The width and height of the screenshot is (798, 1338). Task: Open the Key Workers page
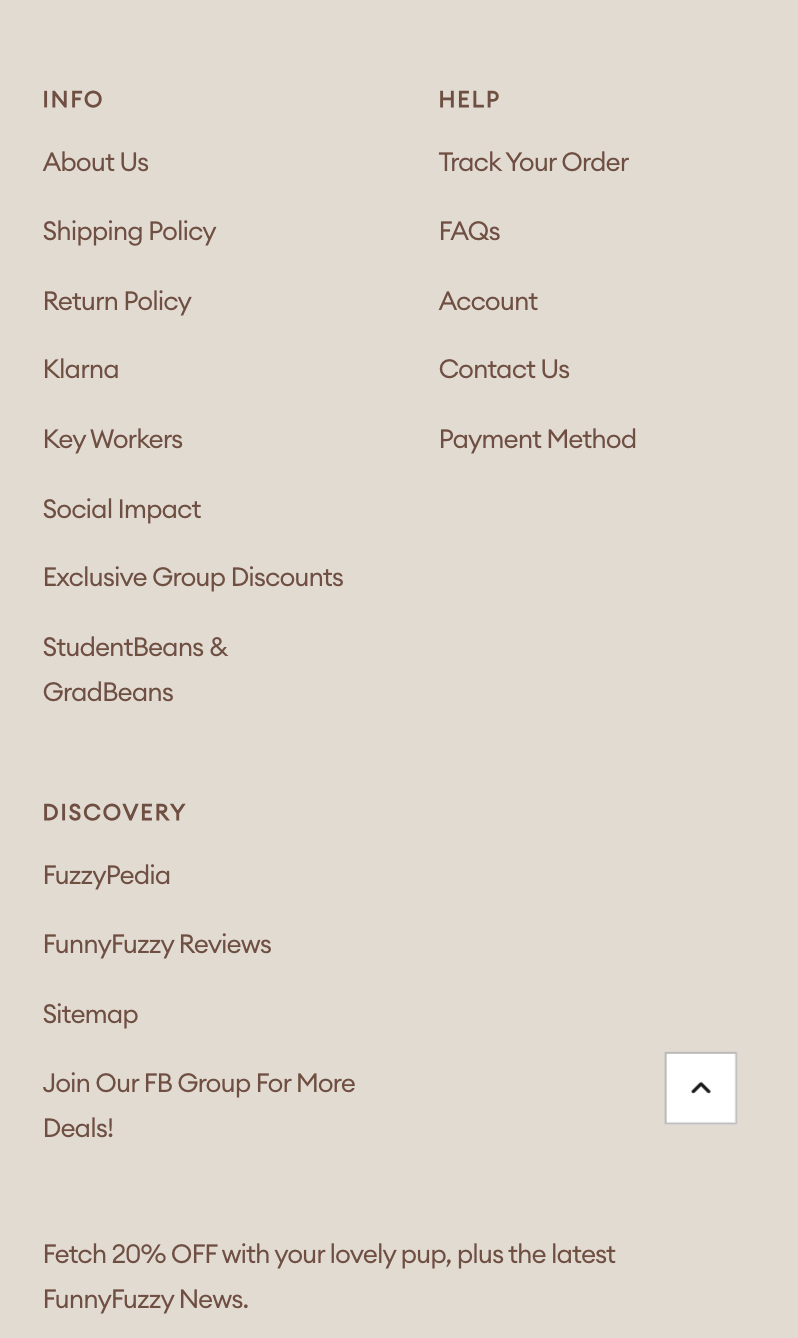(112, 439)
